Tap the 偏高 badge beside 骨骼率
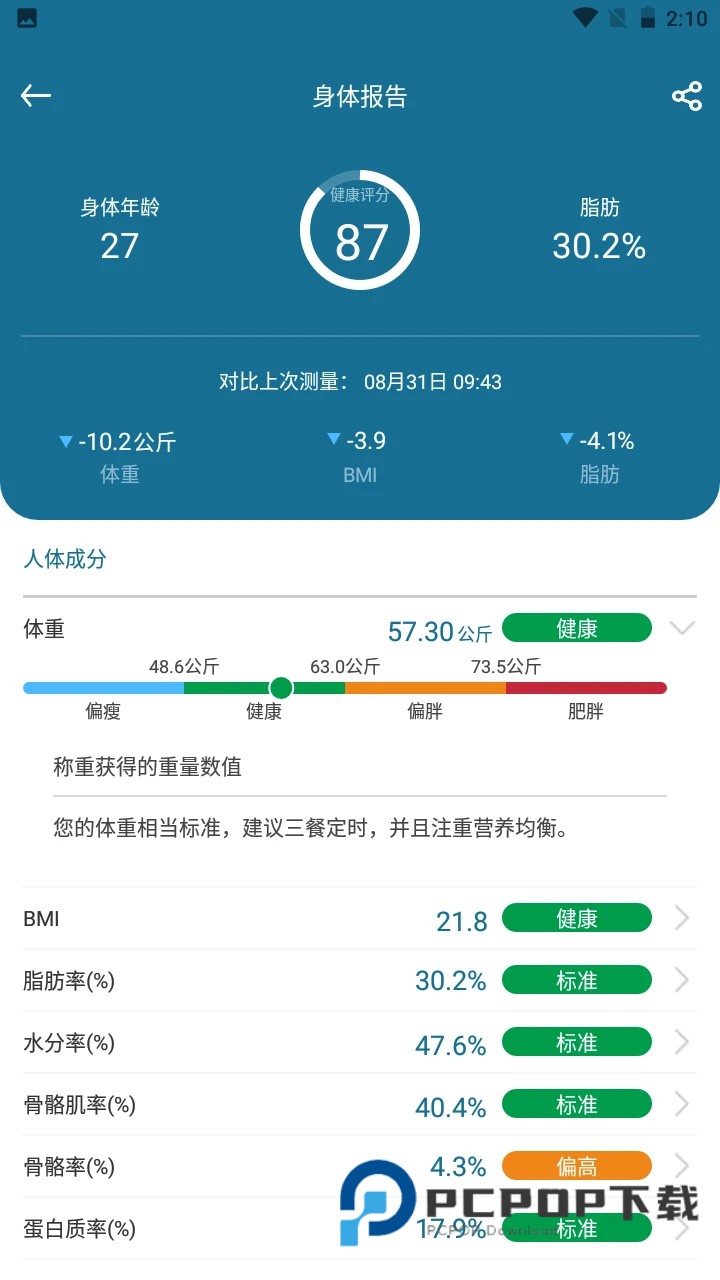This screenshot has height=1280, width=720. [x=577, y=1166]
